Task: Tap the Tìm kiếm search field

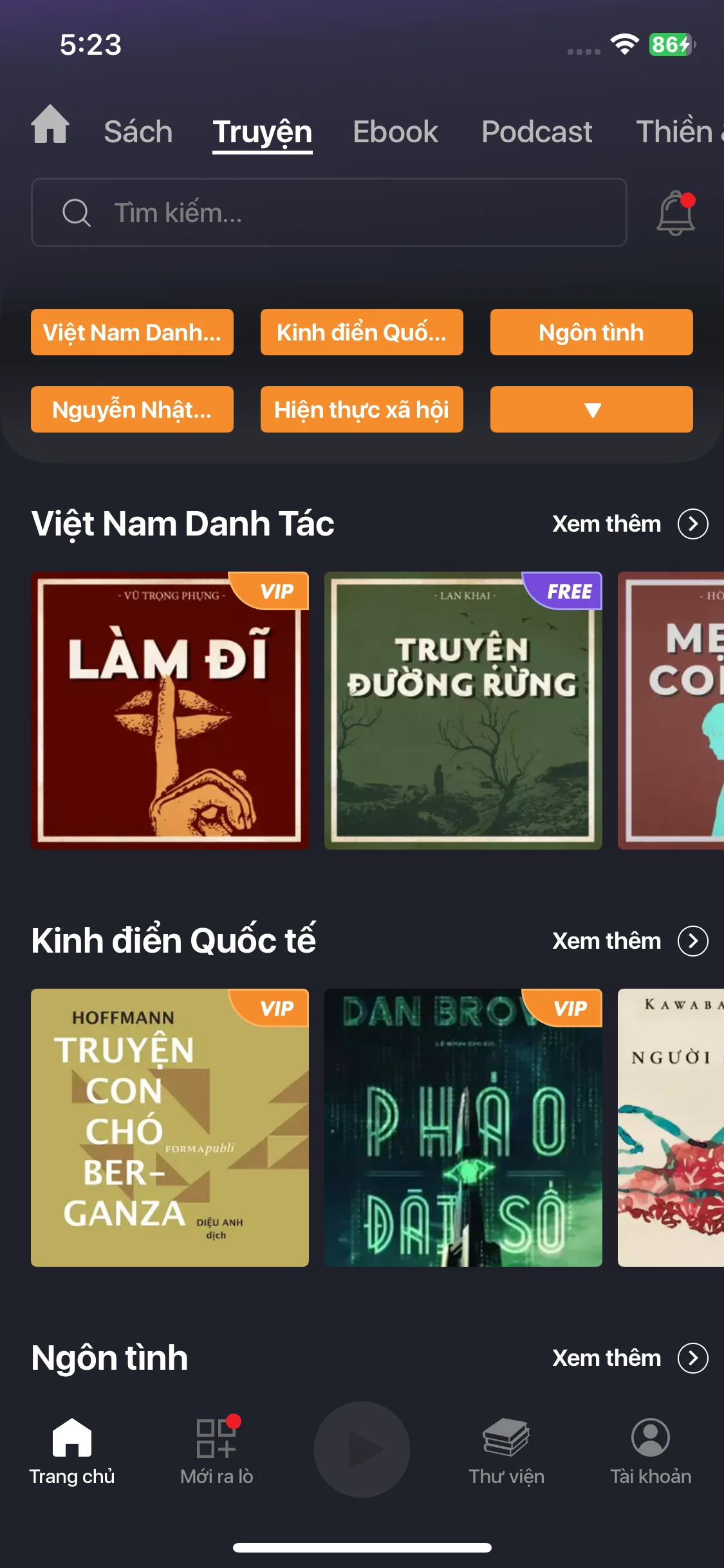Action: point(328,212)
